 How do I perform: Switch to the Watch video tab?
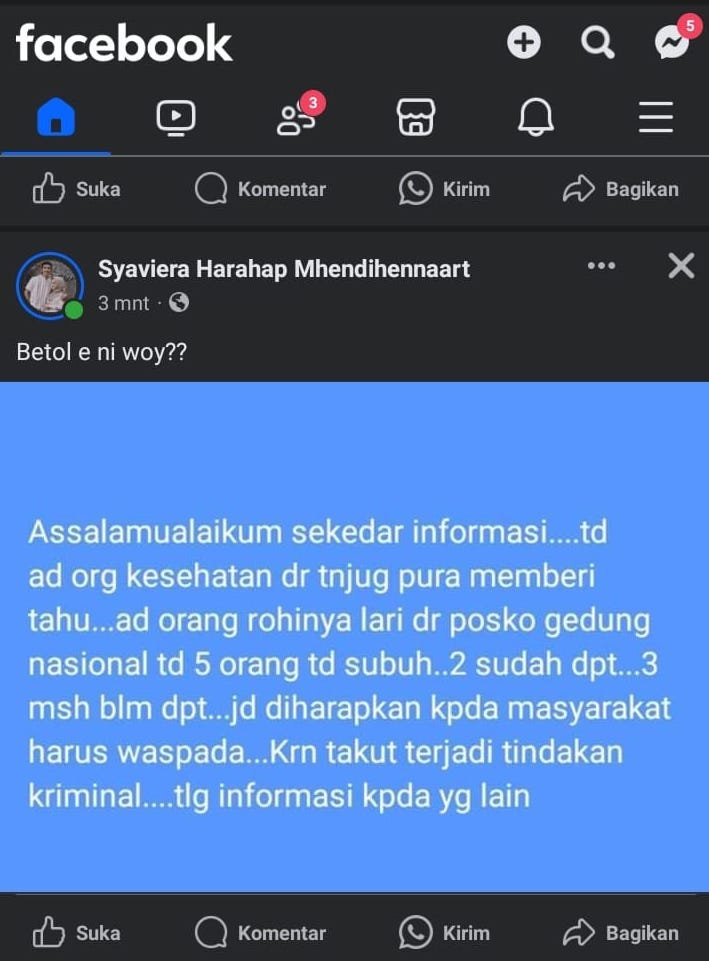pos(175,119)
